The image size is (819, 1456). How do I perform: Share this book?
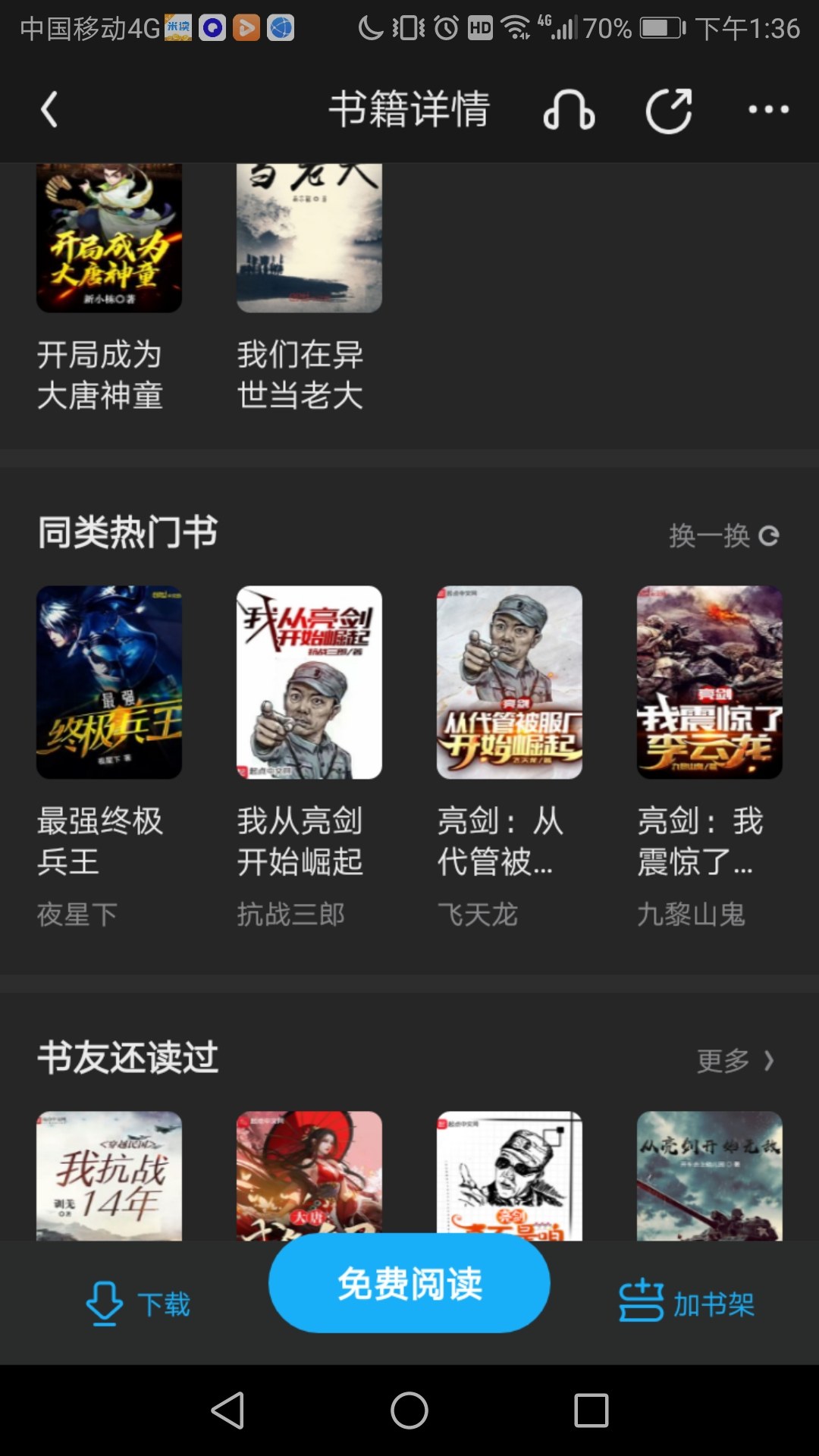669,111
